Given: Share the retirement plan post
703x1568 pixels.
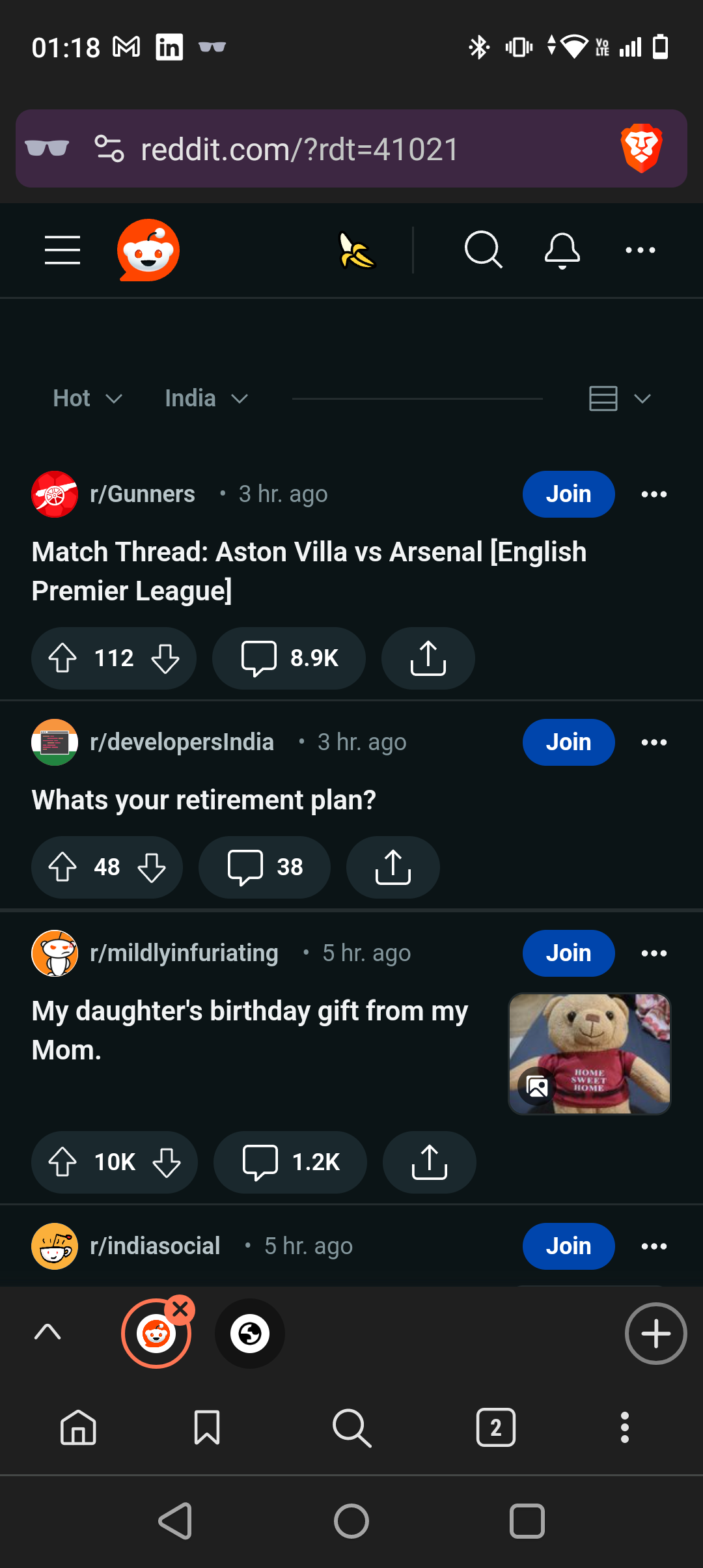Looking at the screenshot, I should [x=393, y=867].
